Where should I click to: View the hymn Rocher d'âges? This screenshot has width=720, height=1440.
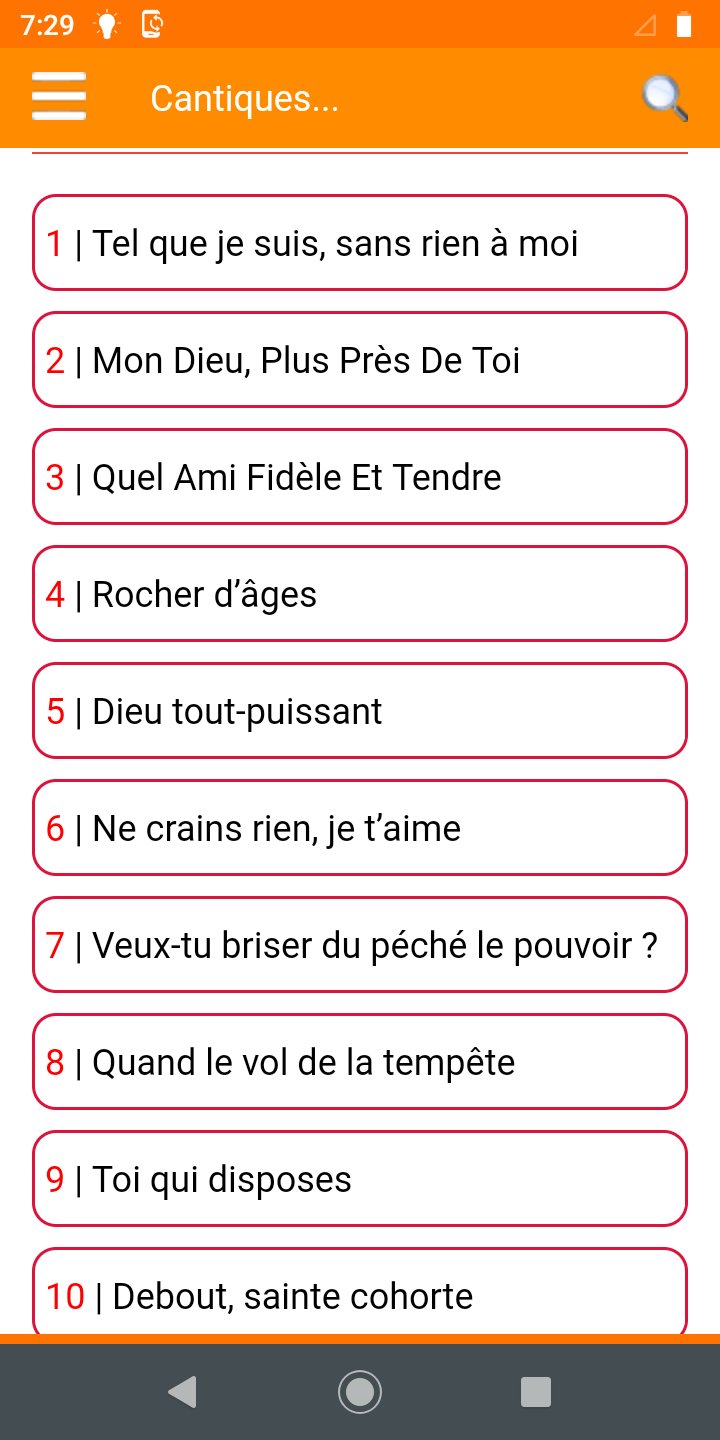(360, 594)
